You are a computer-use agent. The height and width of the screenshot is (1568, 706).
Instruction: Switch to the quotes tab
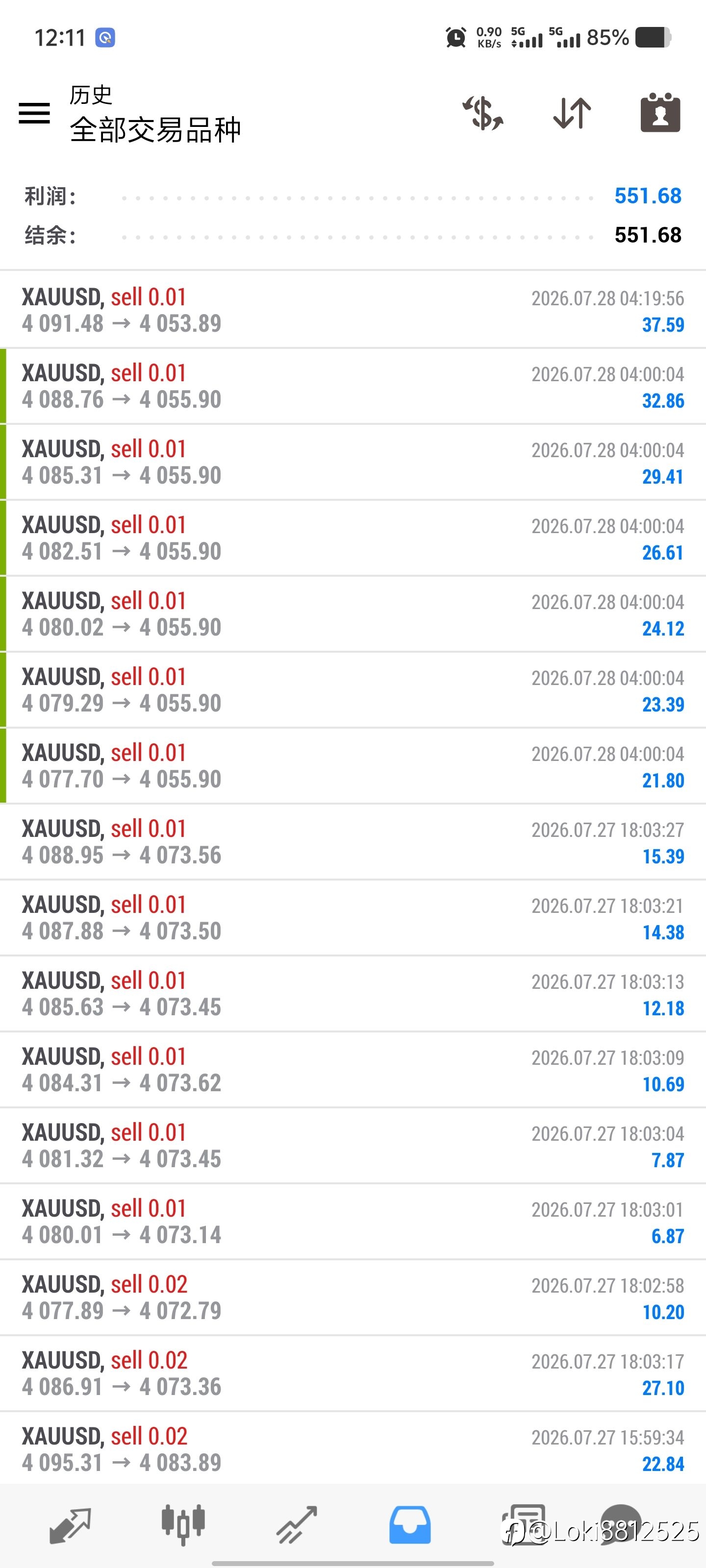point(70,1525)
